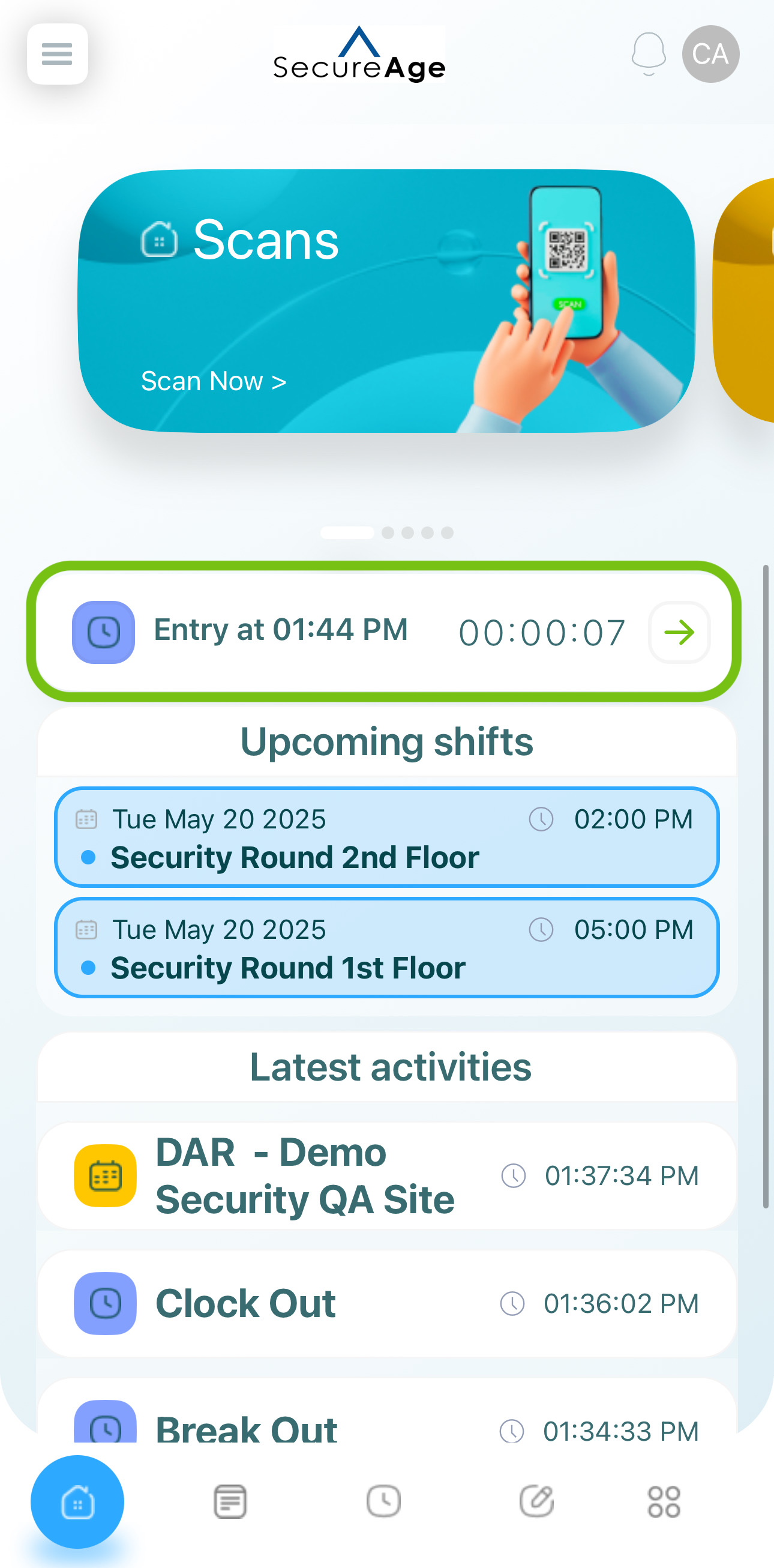Viewport: 774px width, 1568px height.
Task: Open the Security Round 2nd Floor shift
Action: [x=387, y=837]
